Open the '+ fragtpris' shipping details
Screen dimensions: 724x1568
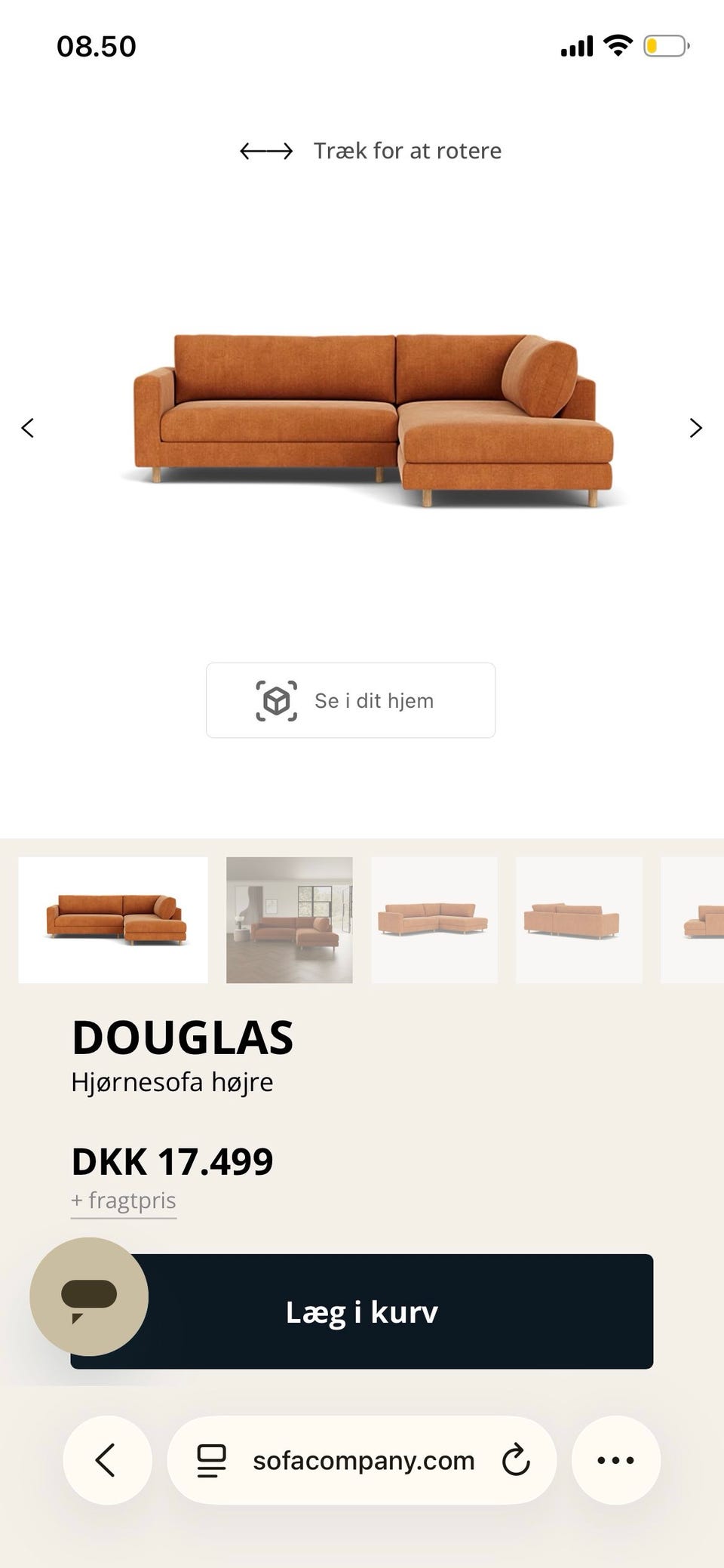pos(123,1201)
